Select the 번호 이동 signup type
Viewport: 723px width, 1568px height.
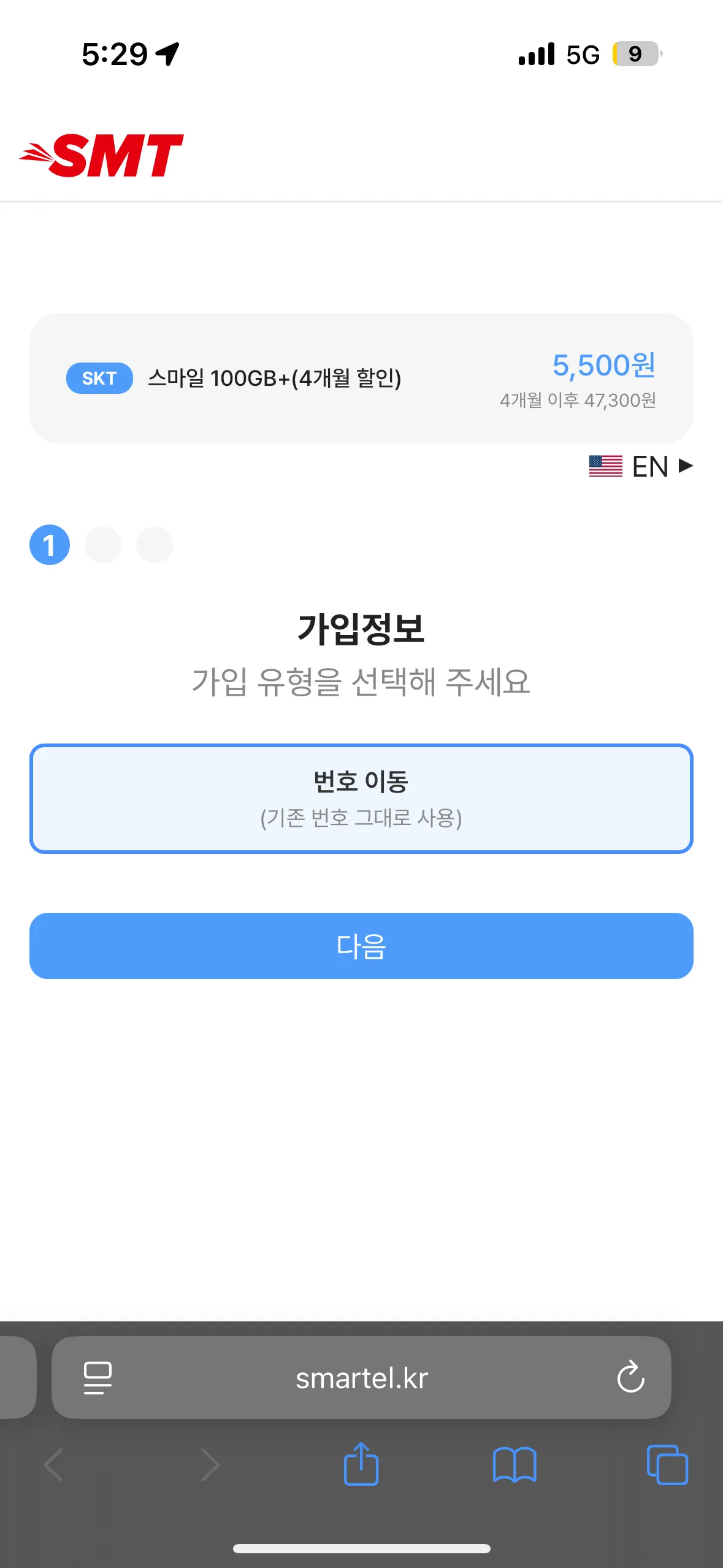[x=361, y=798]
